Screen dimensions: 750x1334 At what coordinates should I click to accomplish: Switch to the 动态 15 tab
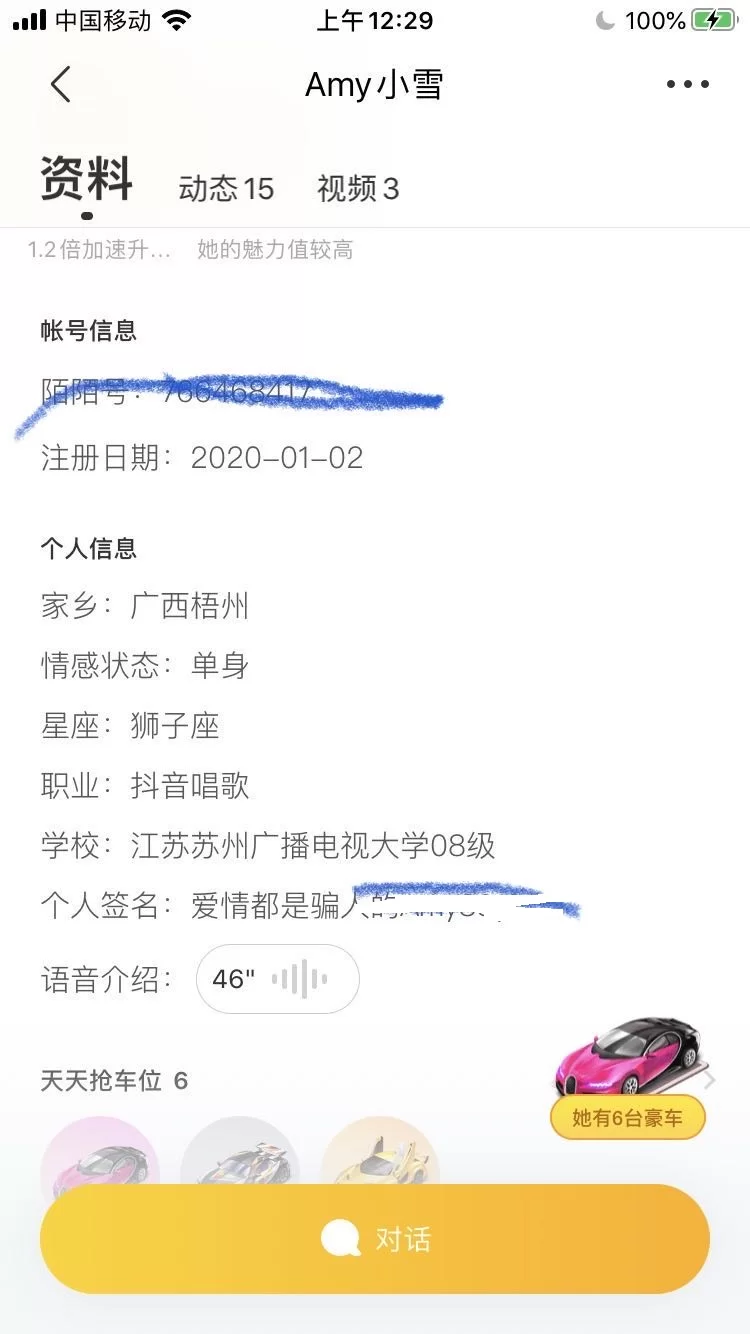pos(226,188)
